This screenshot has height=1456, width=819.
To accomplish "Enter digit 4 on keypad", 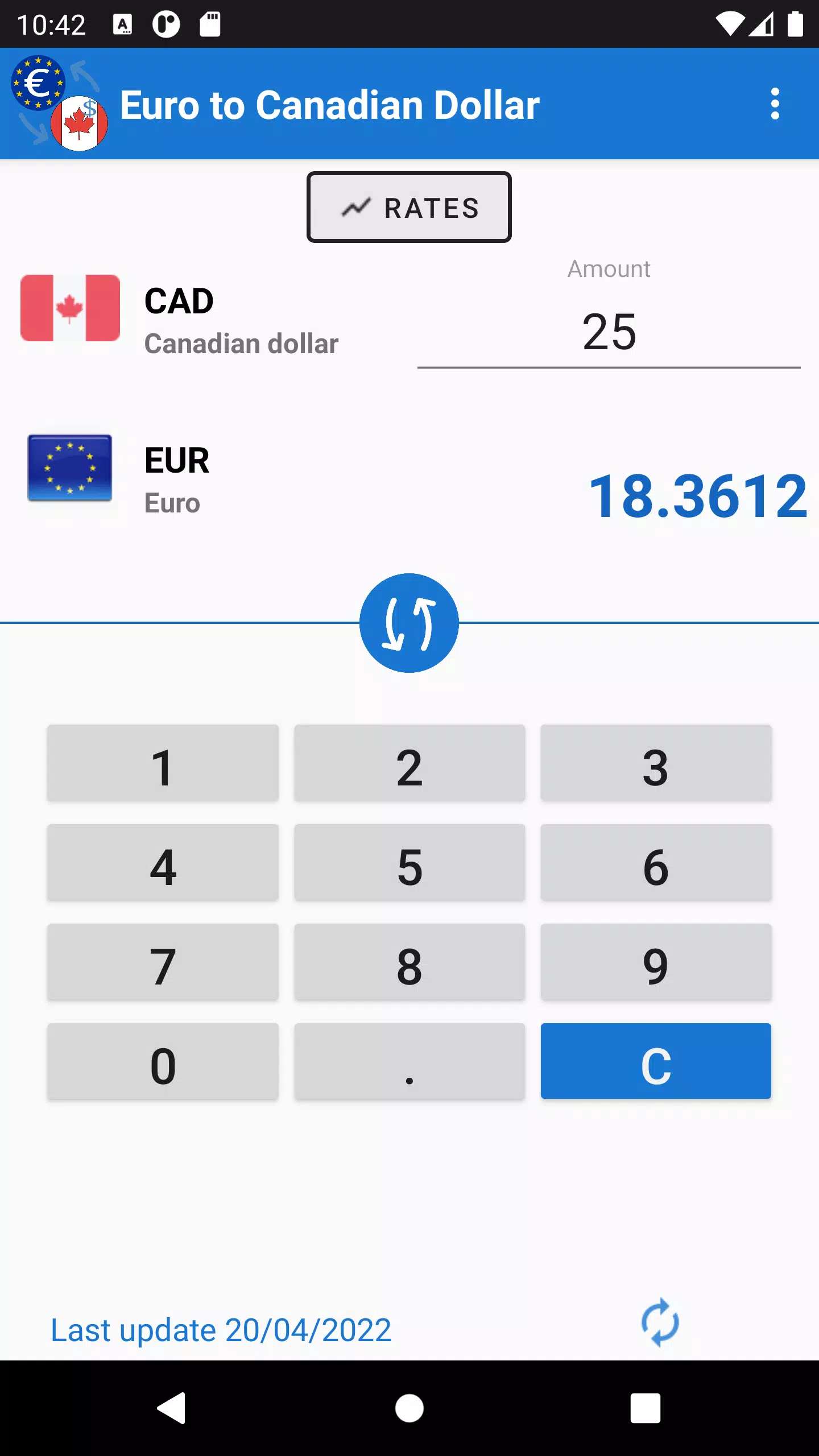I will (x=163, y=863).
